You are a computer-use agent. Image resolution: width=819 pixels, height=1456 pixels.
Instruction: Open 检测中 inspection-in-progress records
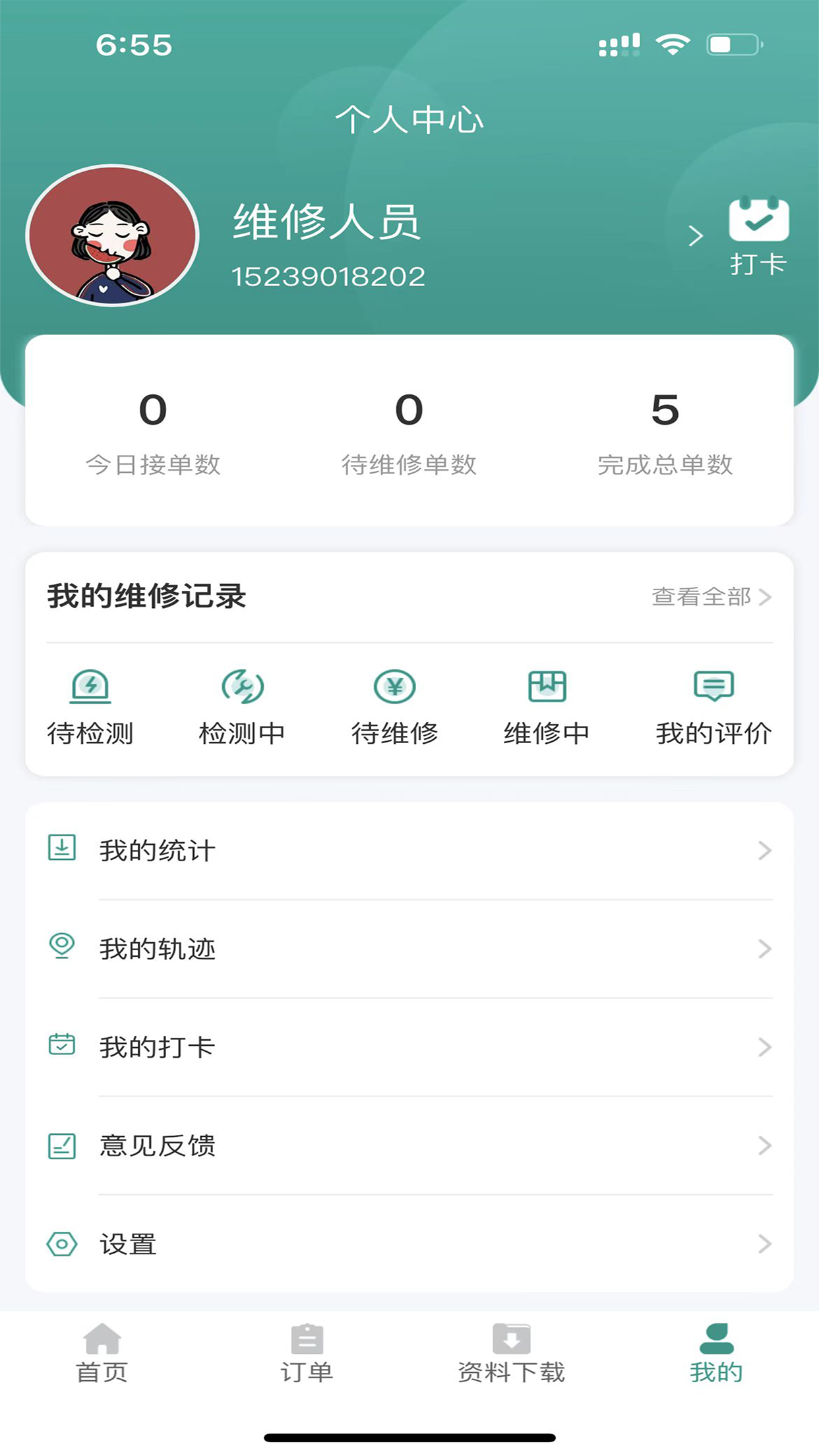242,686
